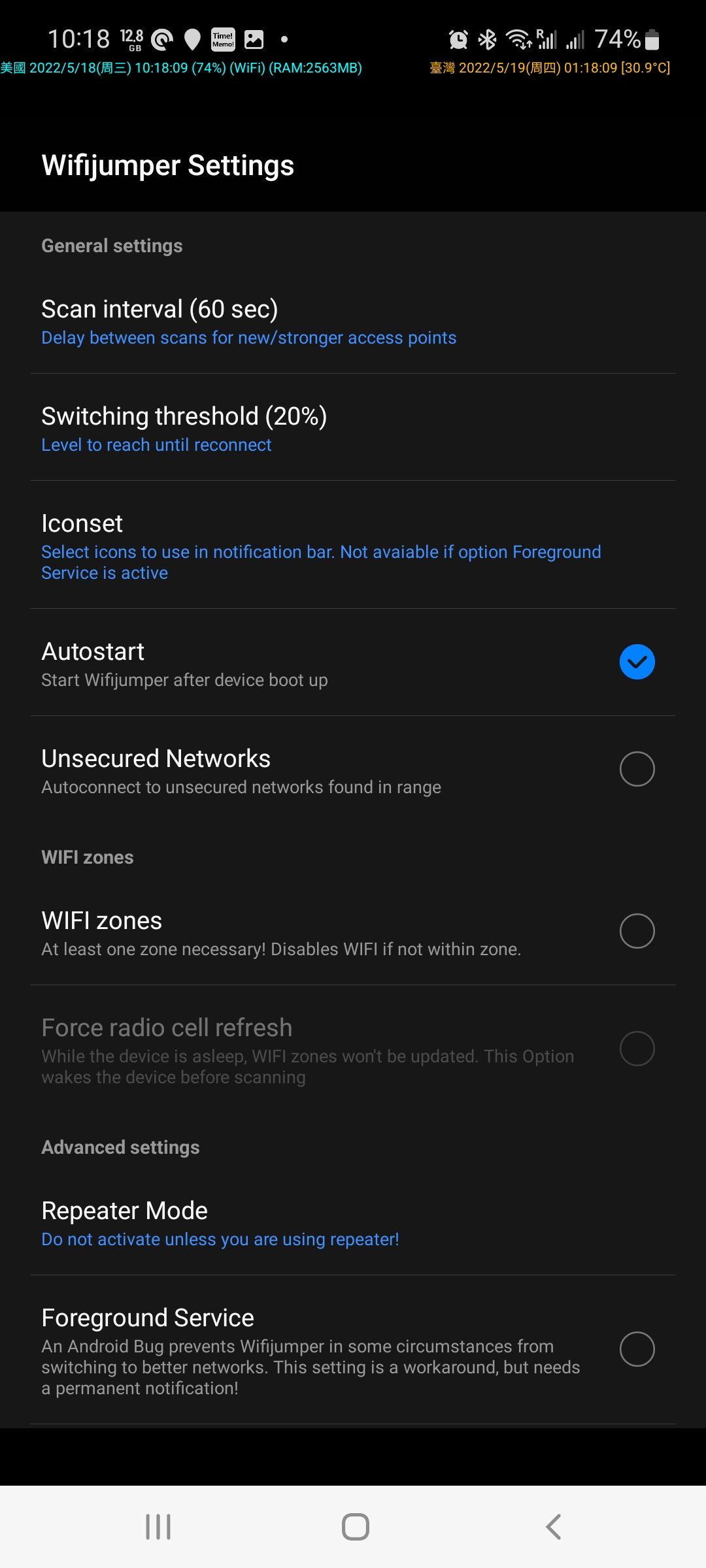This screenshot has height=1568, width=706.
Task: Show recent apps
Action: (158, 1527)
